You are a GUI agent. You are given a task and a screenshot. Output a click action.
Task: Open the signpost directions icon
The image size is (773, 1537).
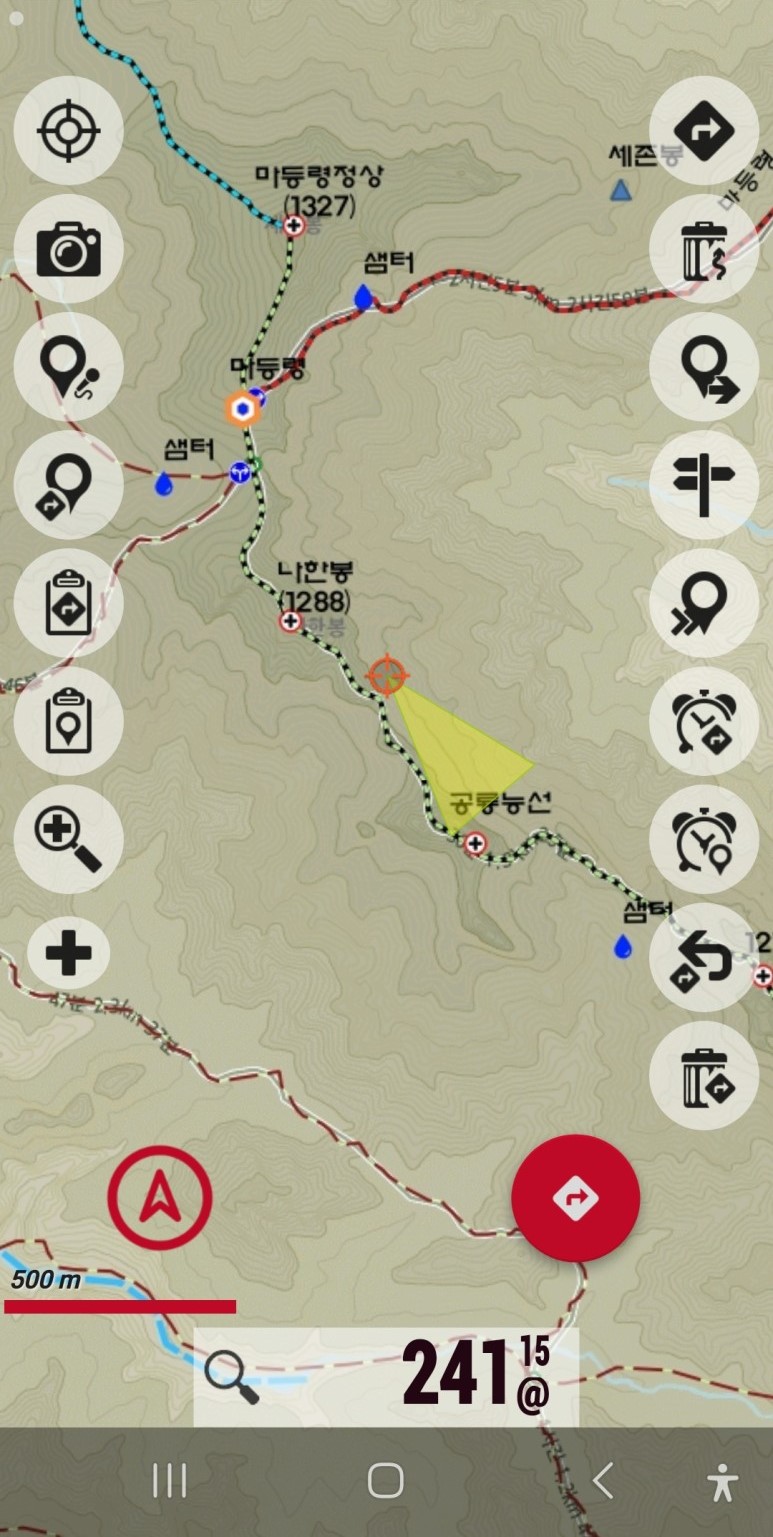click(704, 485)
